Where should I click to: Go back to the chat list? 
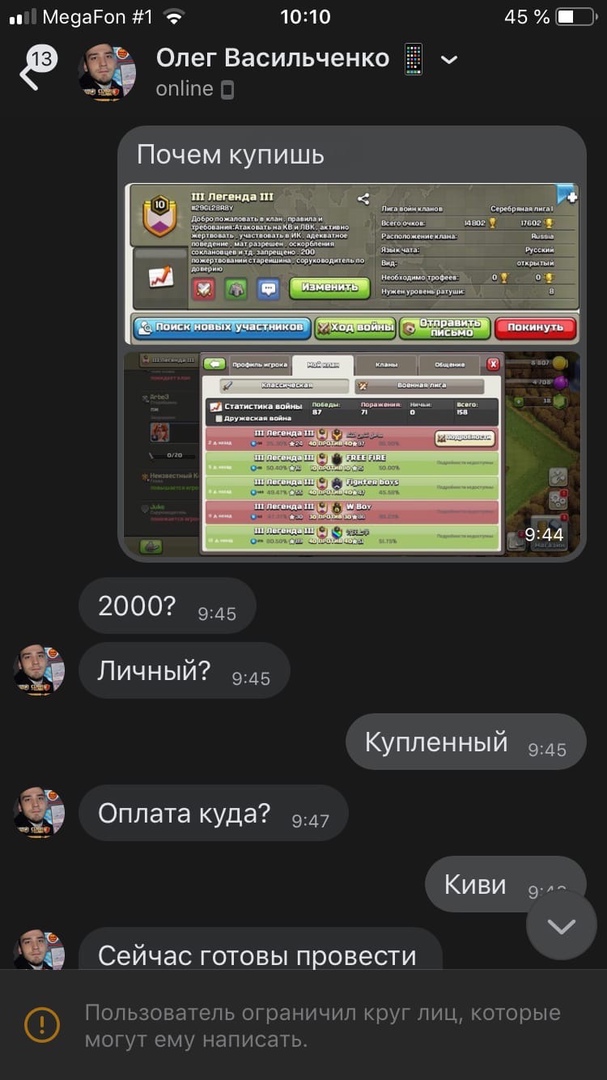point(30,74)
